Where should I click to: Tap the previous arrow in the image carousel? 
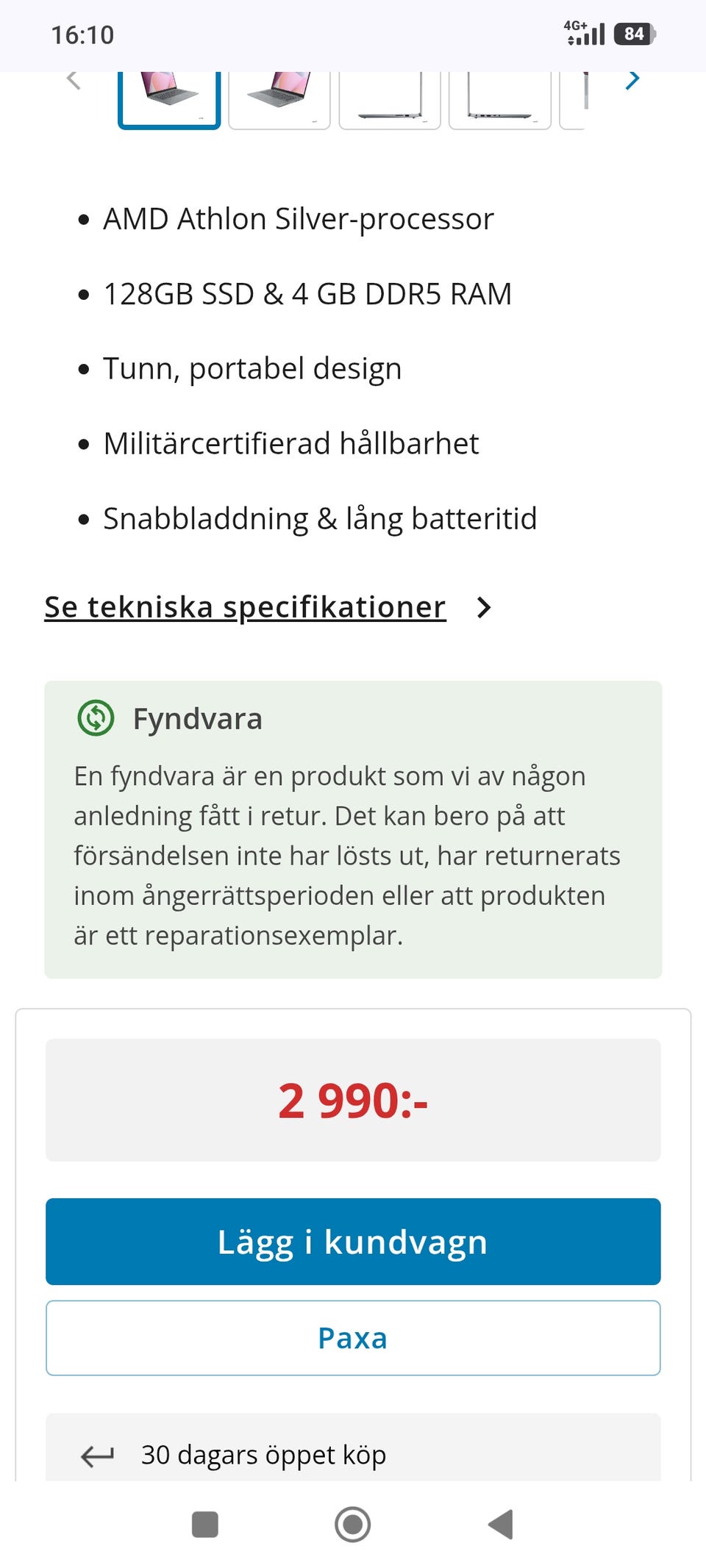pyautogui.click(x=73, y=80)
